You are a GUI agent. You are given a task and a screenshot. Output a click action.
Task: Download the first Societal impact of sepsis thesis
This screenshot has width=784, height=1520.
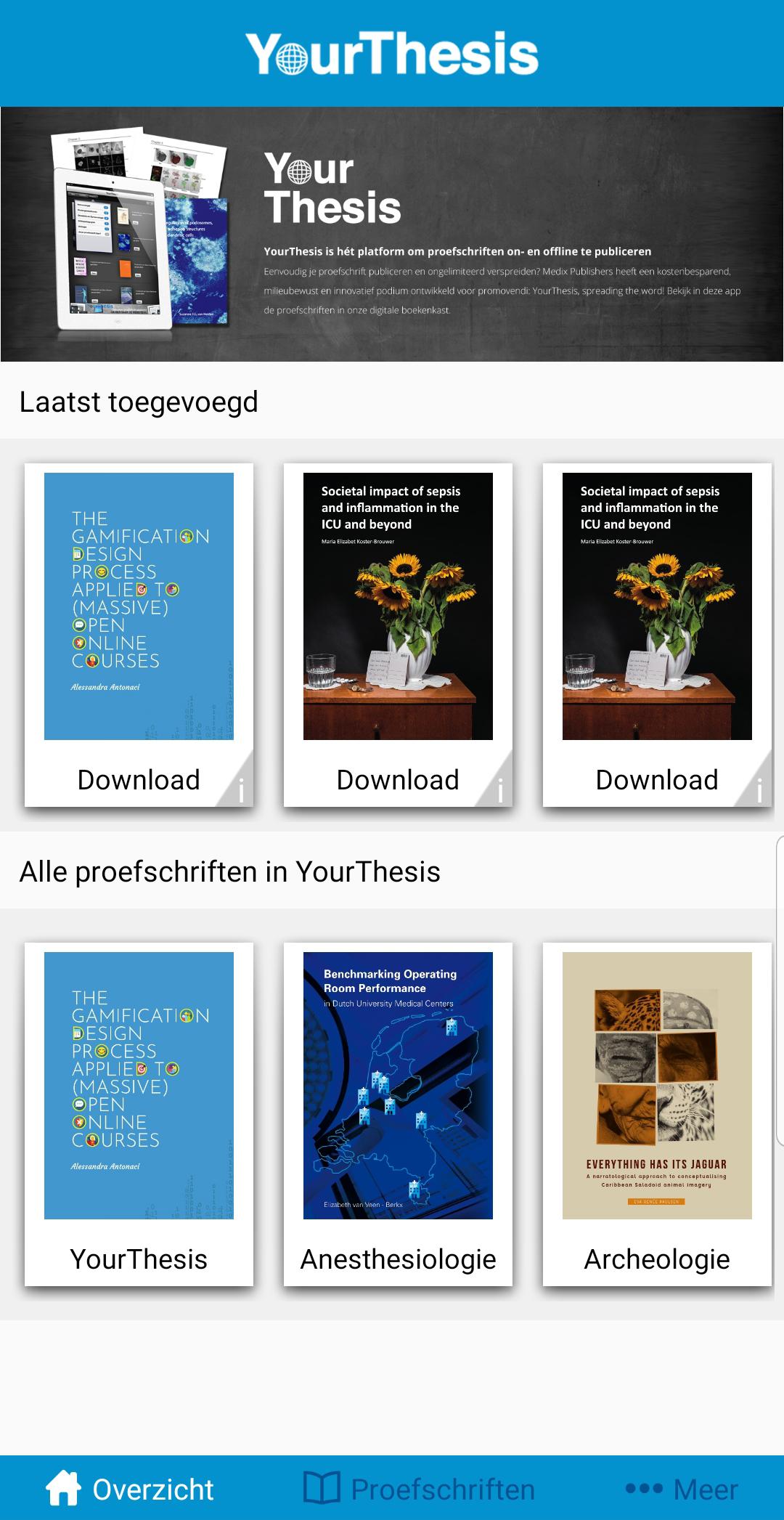click(398, 779)
